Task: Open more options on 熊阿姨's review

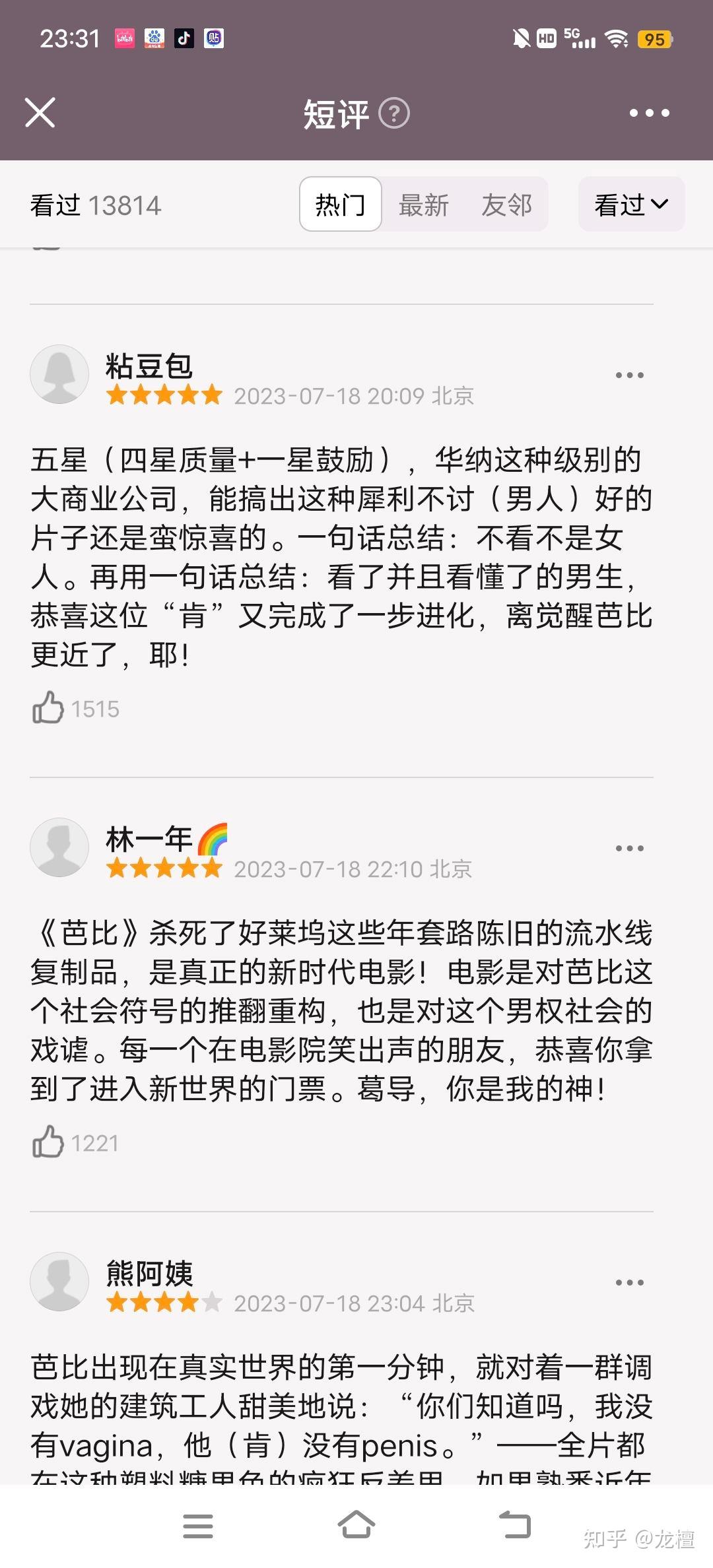Action: 629,1282
